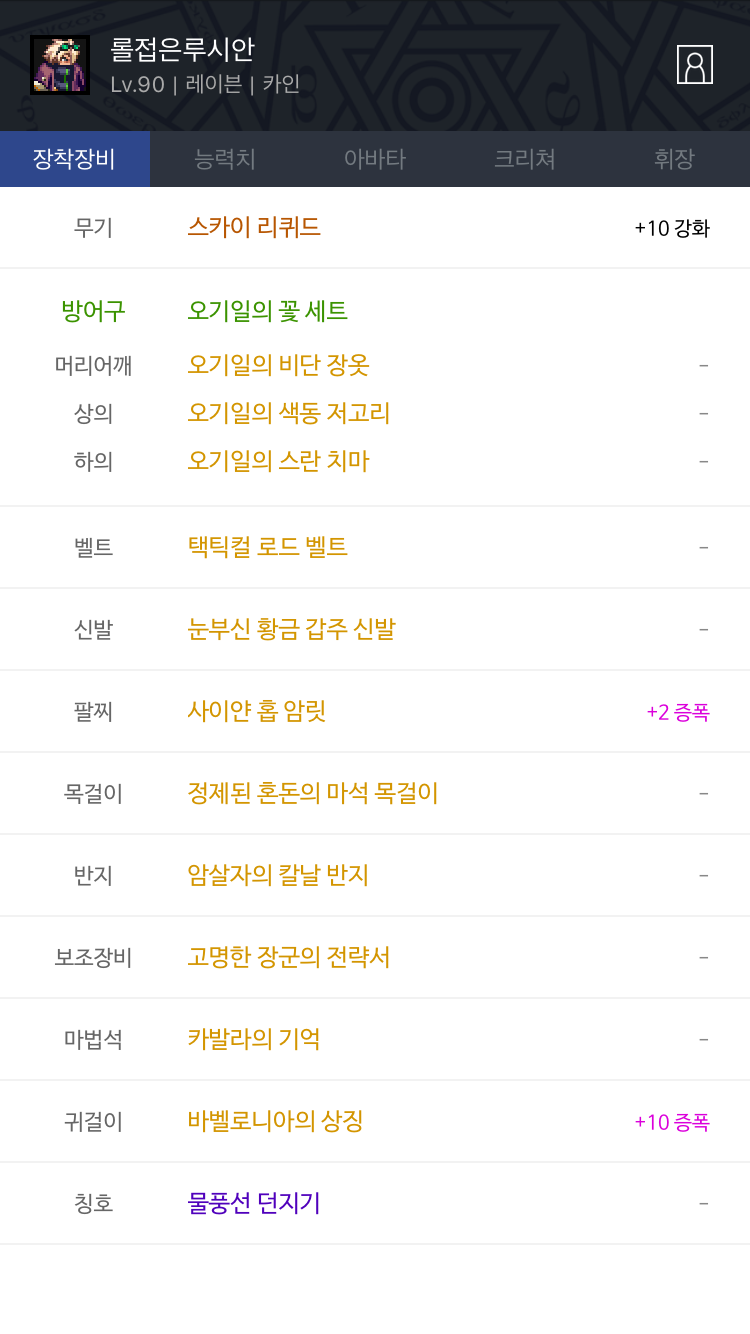750x1334 pixels.
Task: Open 오기일의 스란 치마 item
Action: click(x=278, y=461)
